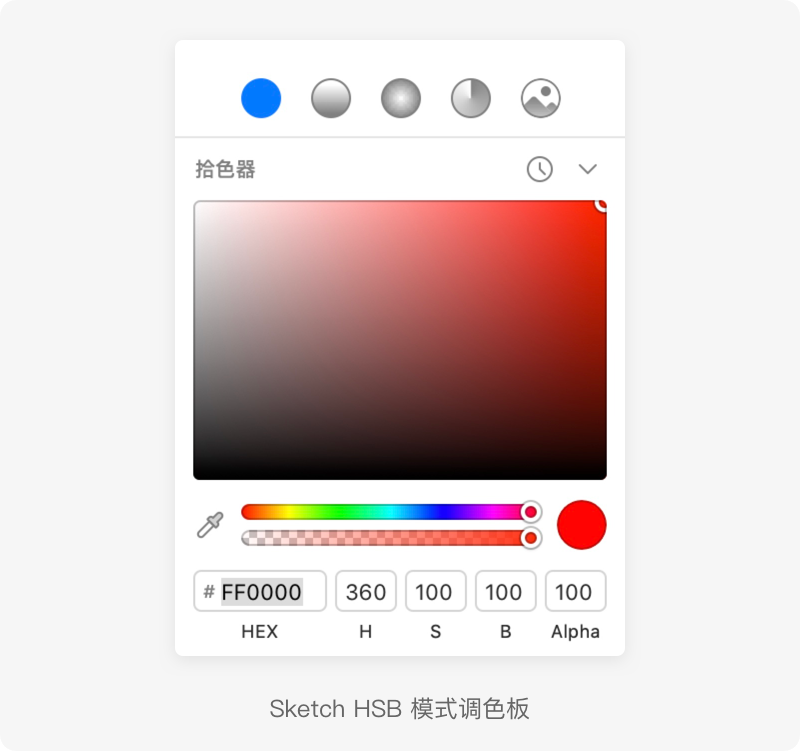Select the solid color fill type

(x=261, y=98)
